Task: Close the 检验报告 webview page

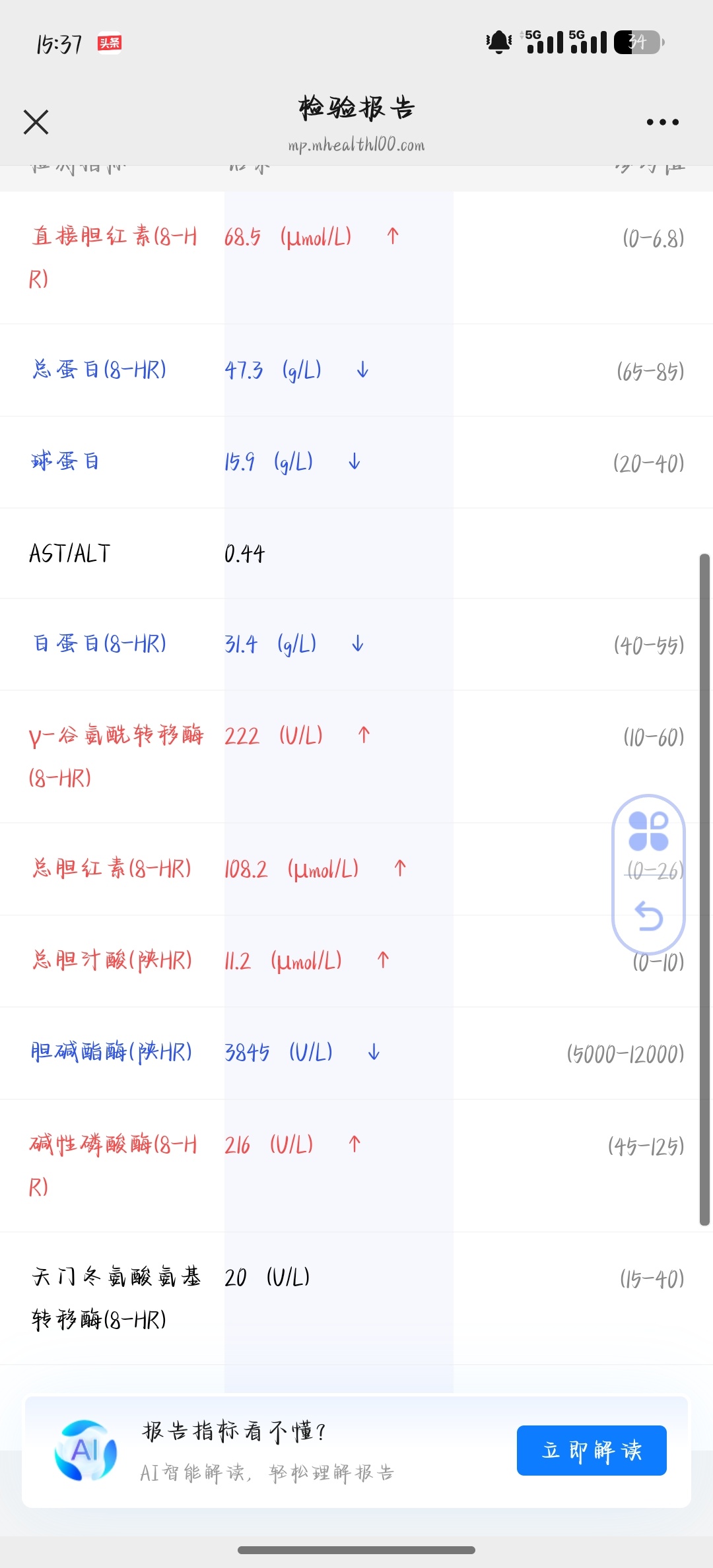Action: pos(36,122)
